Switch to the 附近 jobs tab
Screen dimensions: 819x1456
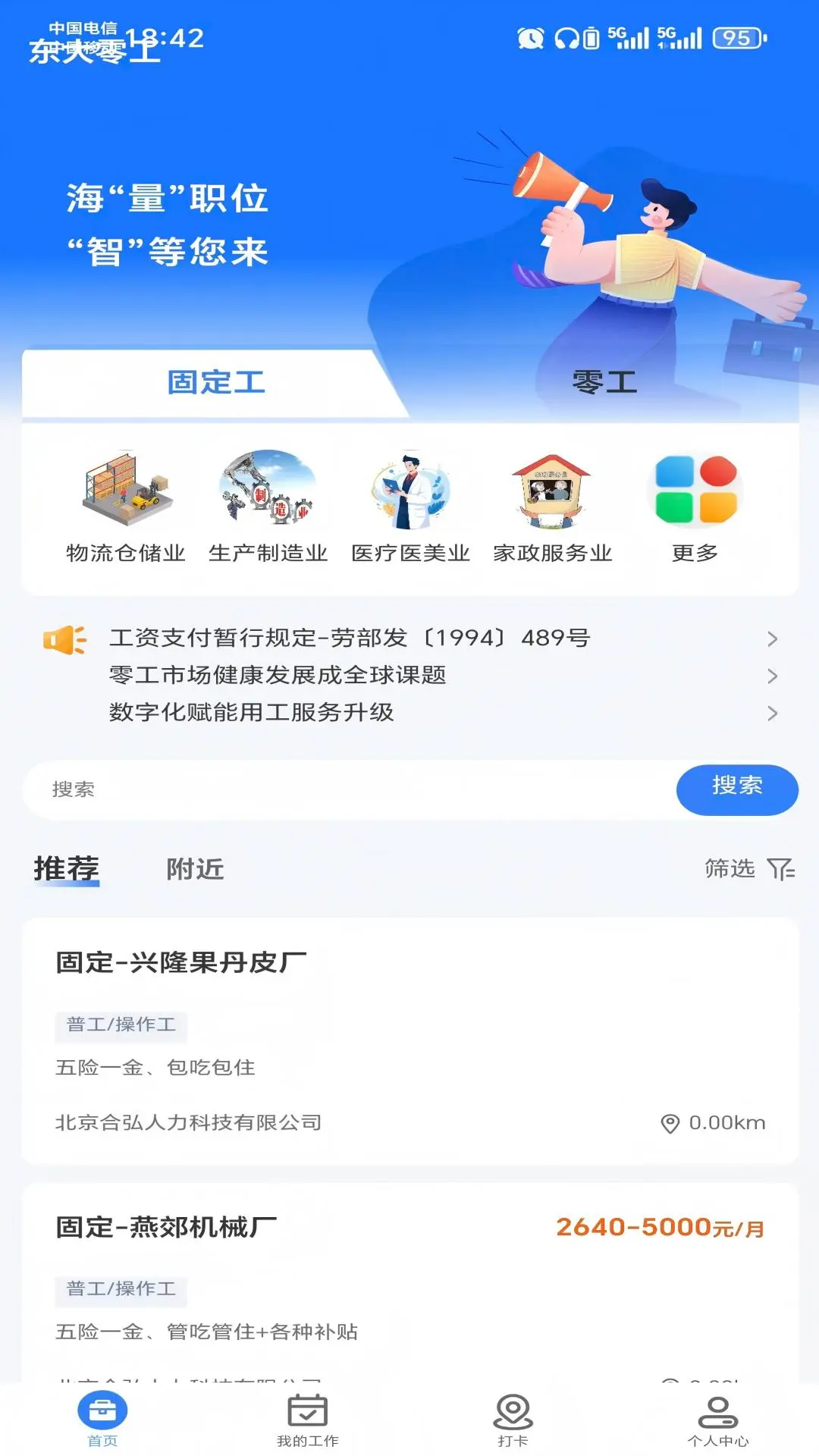pos(195,869)
